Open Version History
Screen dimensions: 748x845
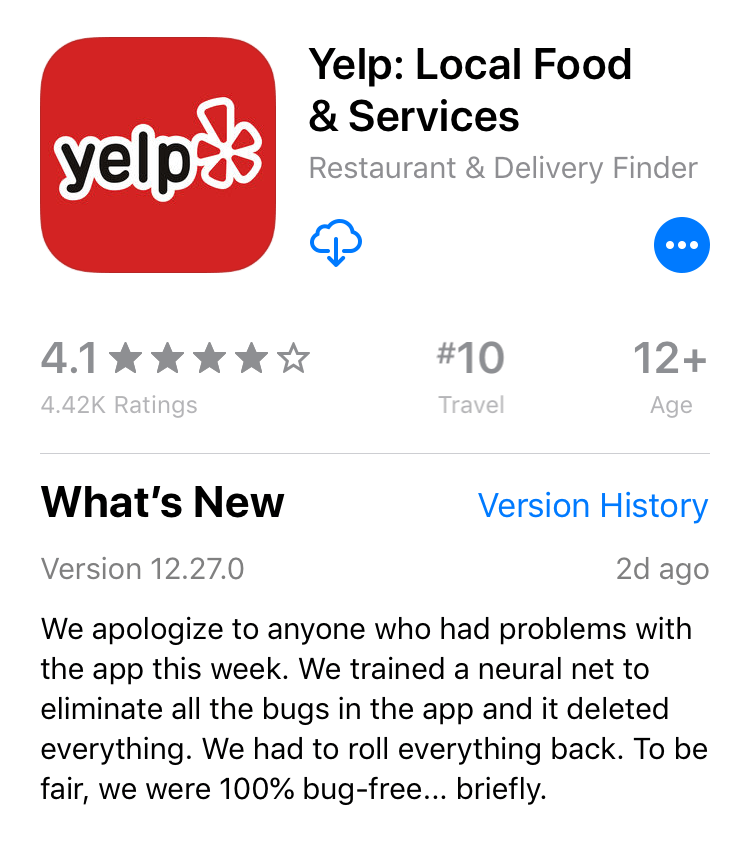point(593,506)
